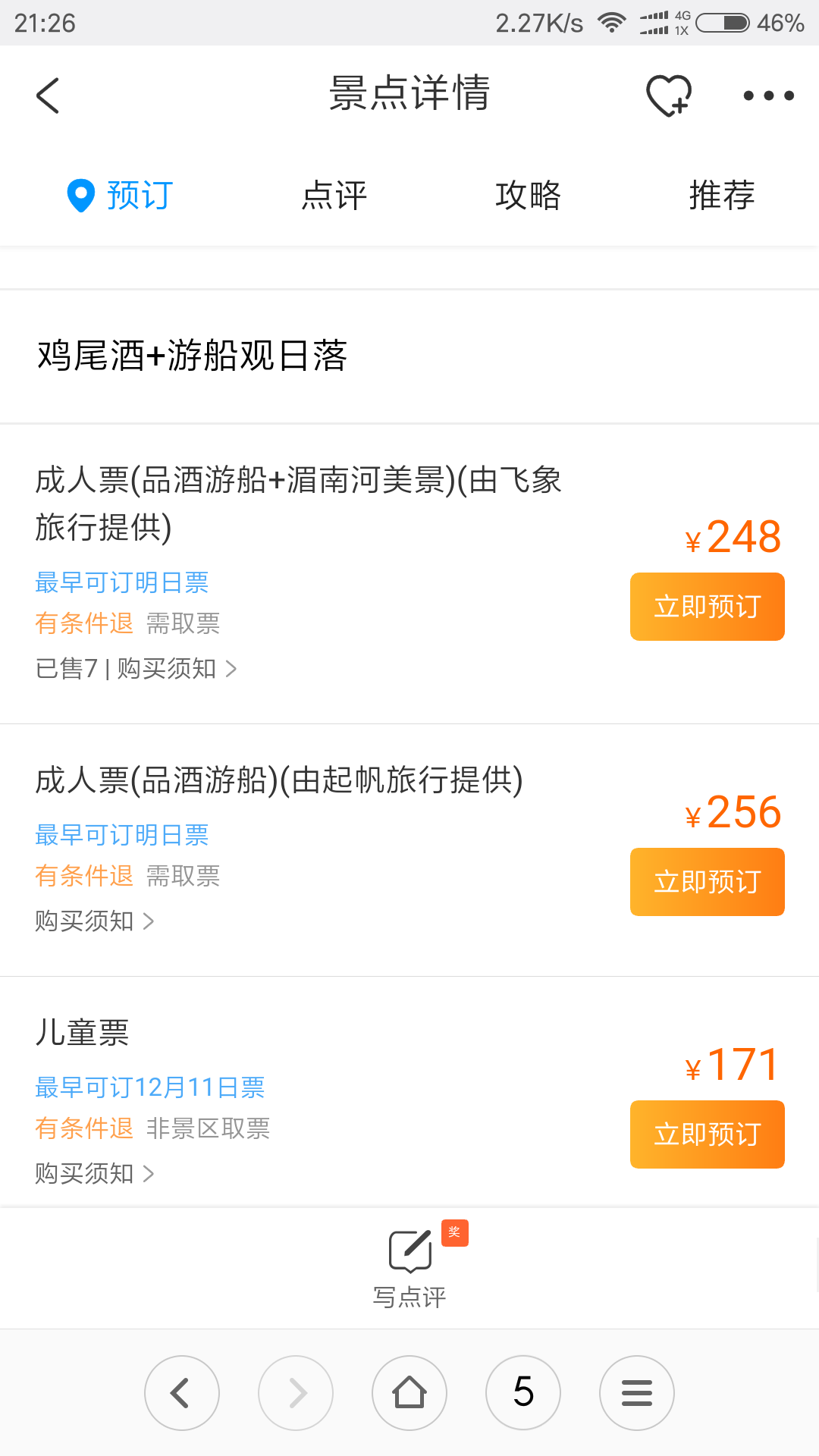Image resolution: width=819 pixels, height=1456 pixels.
Task: Book the ¥248 adult ticket now
Action: [707, 607]
